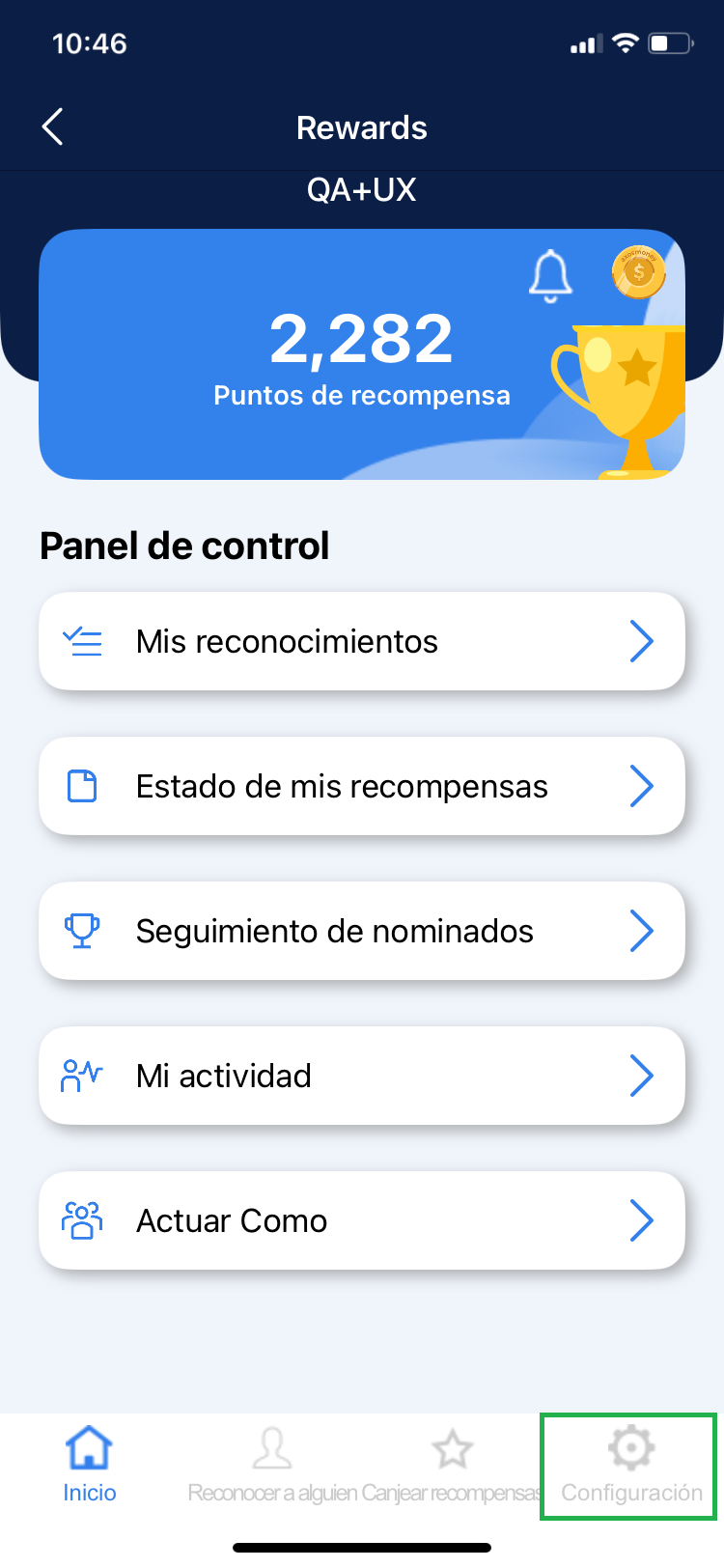Switch to Canjear recompensas tab
The height and width of the screenshot is (1568, 724).
(x=452, y=1465)
